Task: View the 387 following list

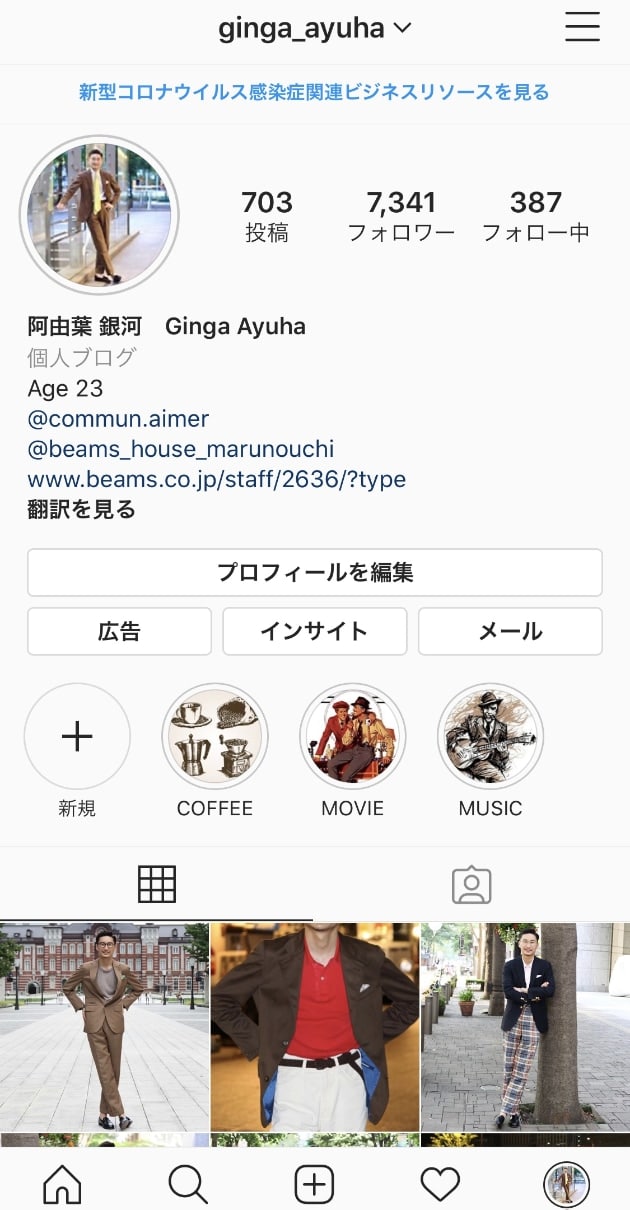Action: pos(535,216)
